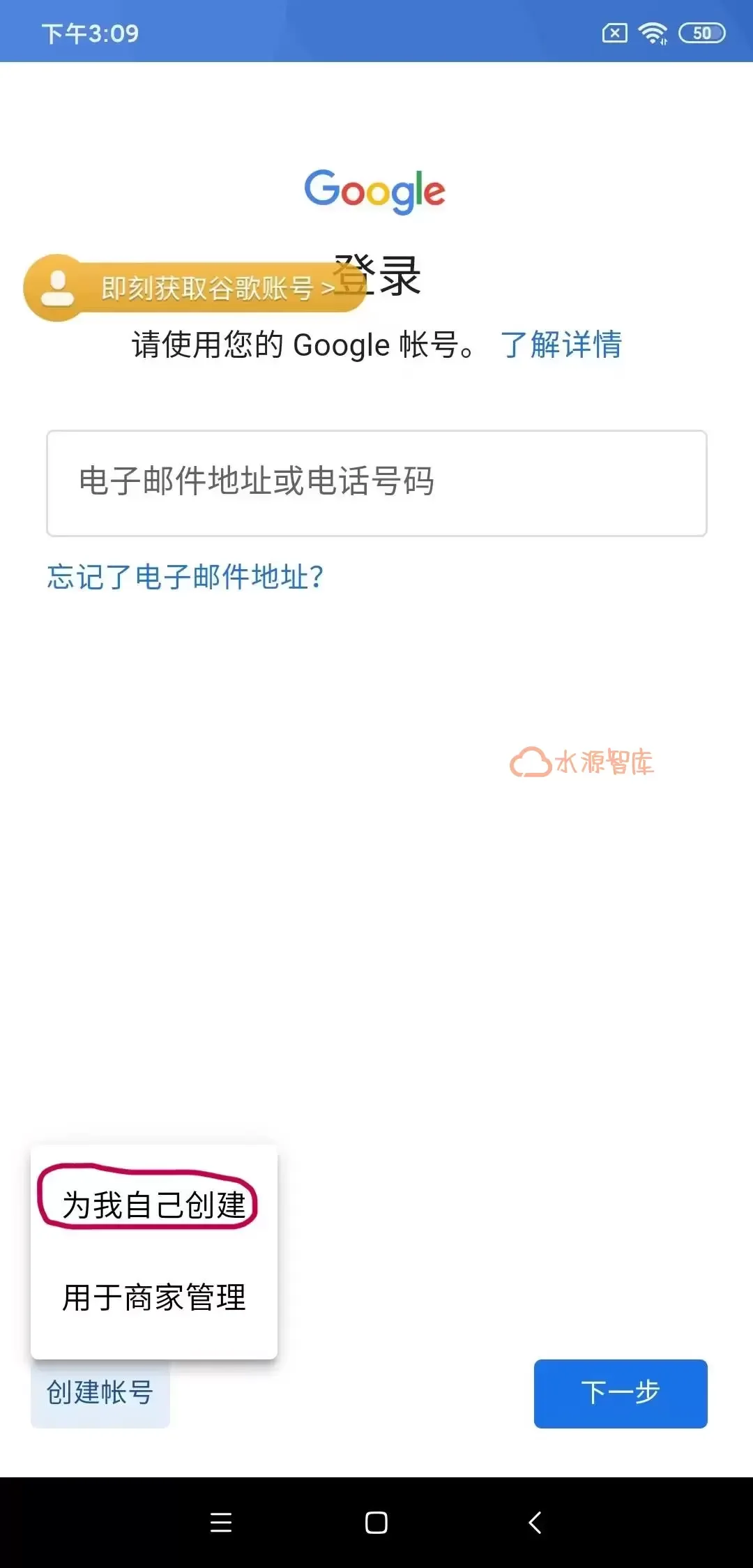753x1568 pixels.
Task: Tap the user avatar icon on yellow banner
Action: click(58, 287)
